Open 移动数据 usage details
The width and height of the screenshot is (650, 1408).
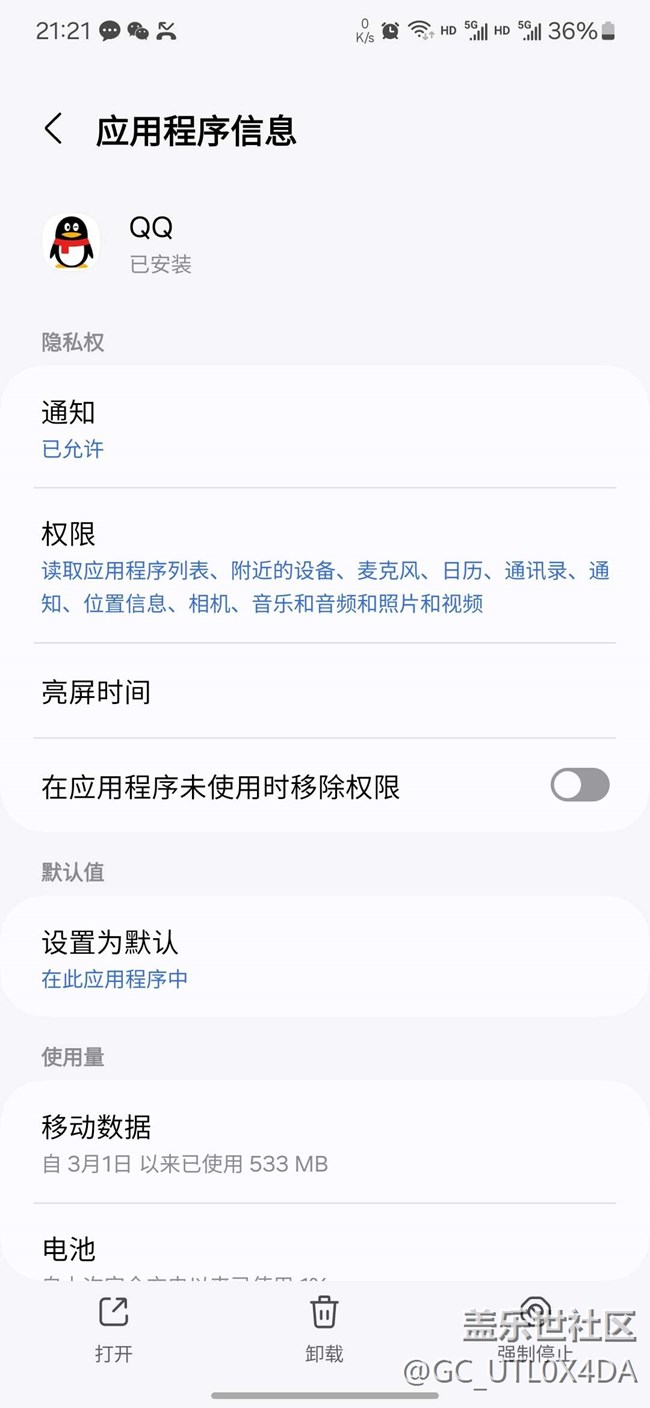(325, 1143)
